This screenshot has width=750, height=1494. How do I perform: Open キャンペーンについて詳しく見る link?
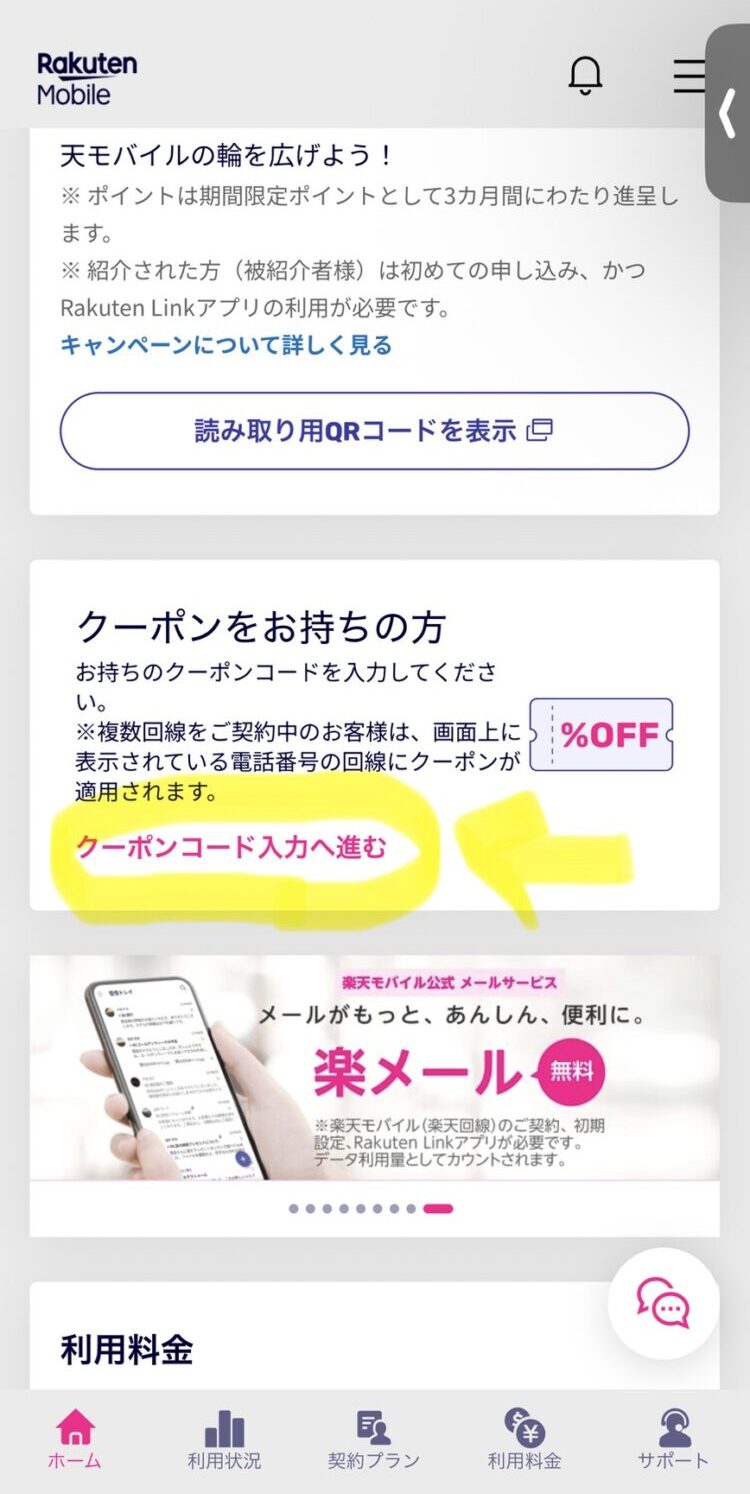226,345
